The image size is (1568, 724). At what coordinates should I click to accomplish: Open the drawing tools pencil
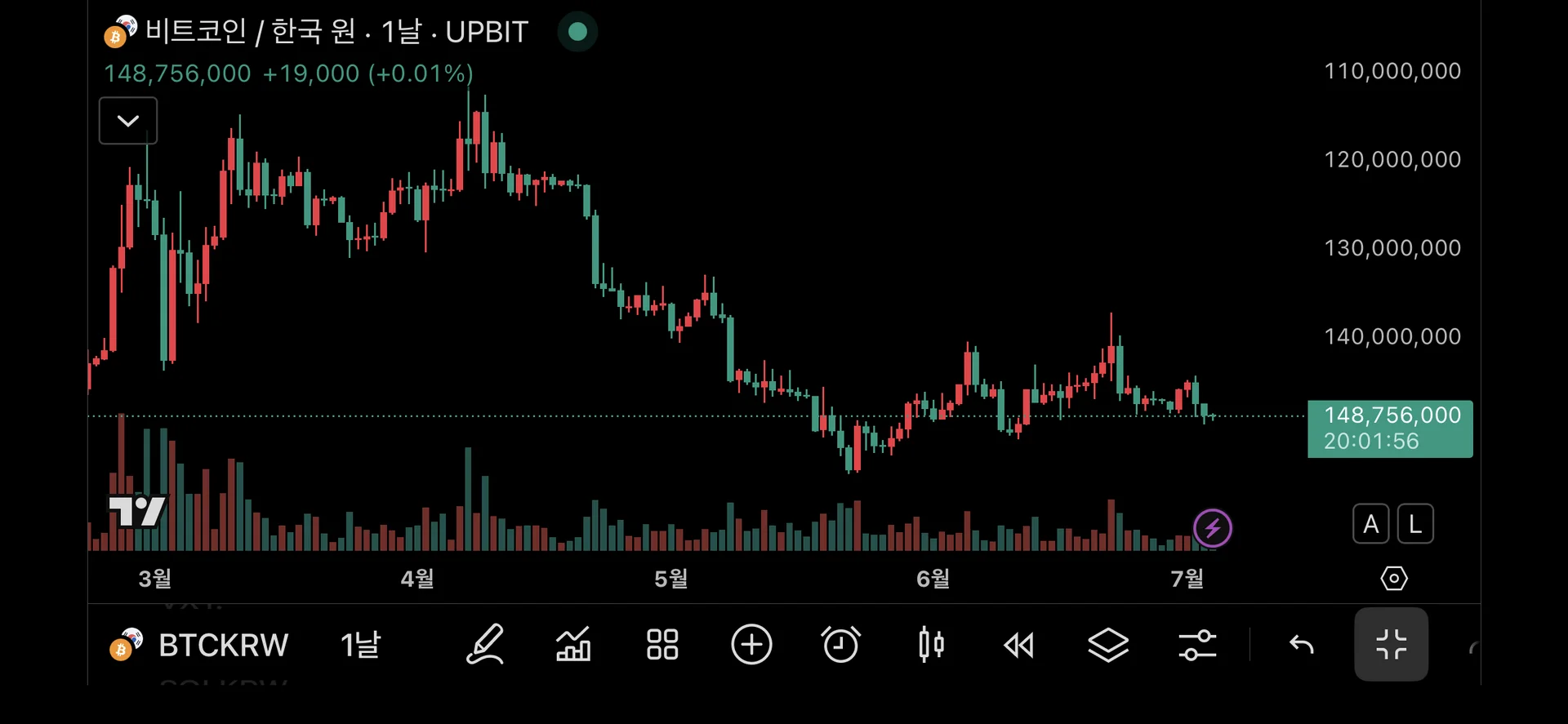[x=485, y=645]
